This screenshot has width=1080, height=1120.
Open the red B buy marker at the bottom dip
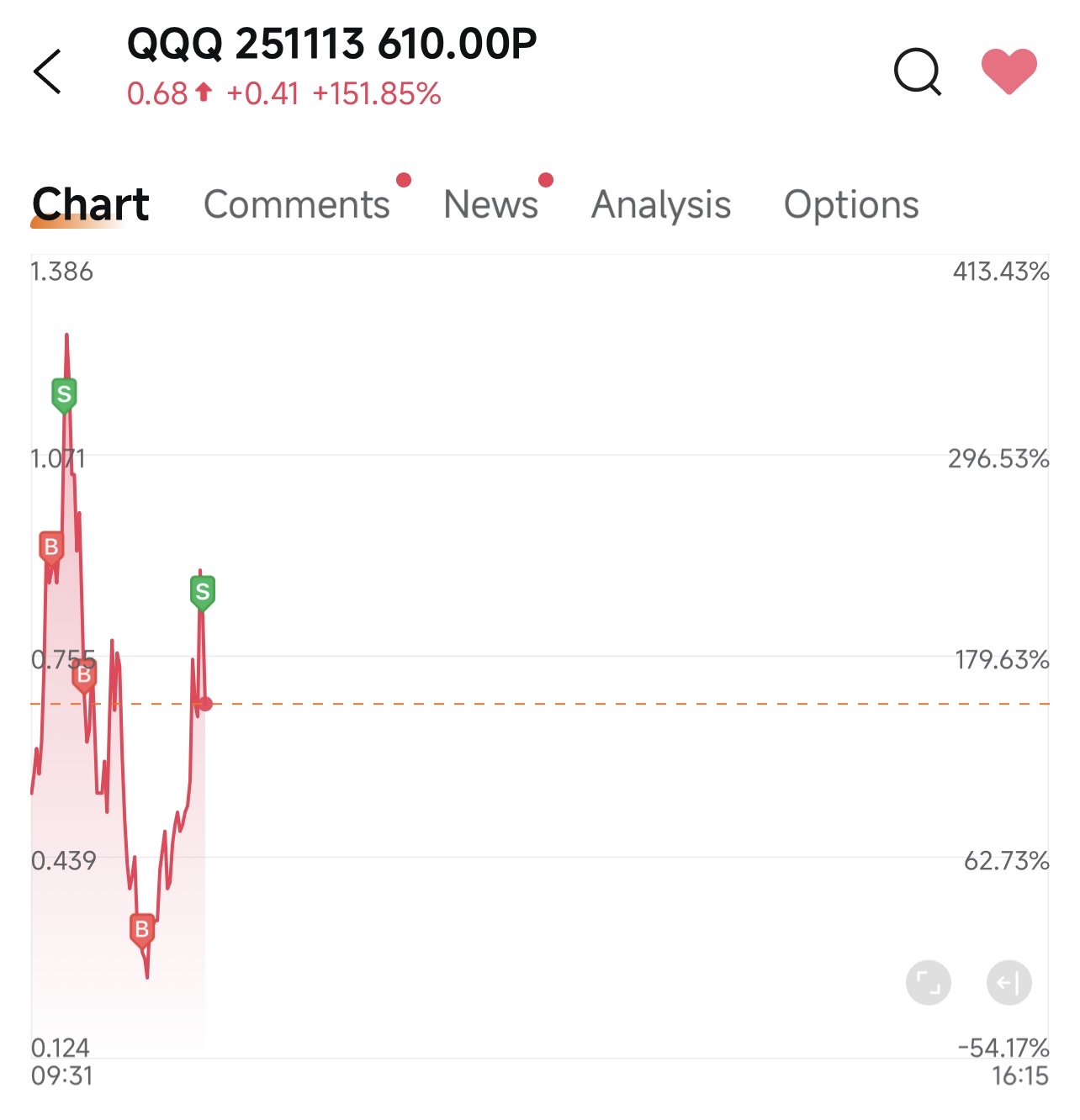(141, 928)
